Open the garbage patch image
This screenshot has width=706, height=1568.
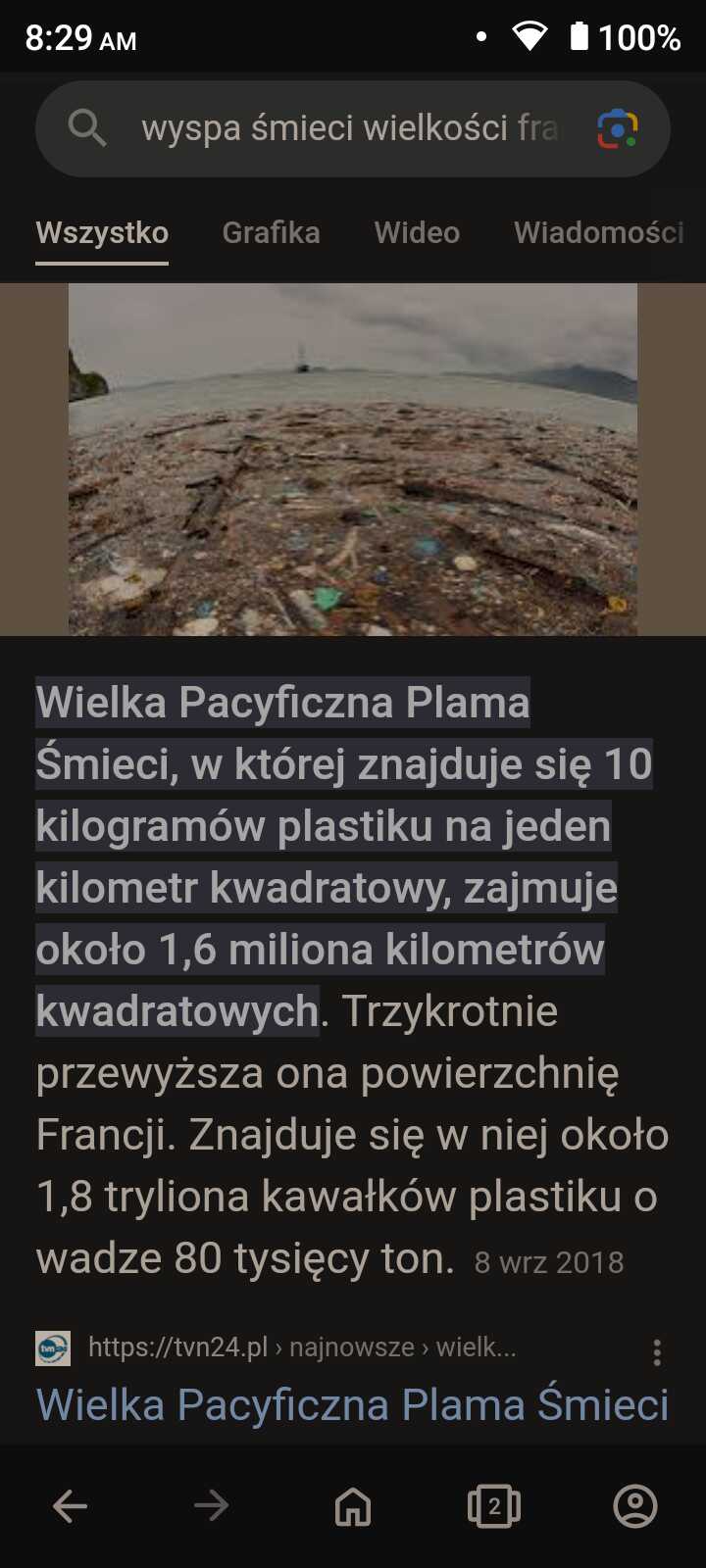(x=353, y=460)
